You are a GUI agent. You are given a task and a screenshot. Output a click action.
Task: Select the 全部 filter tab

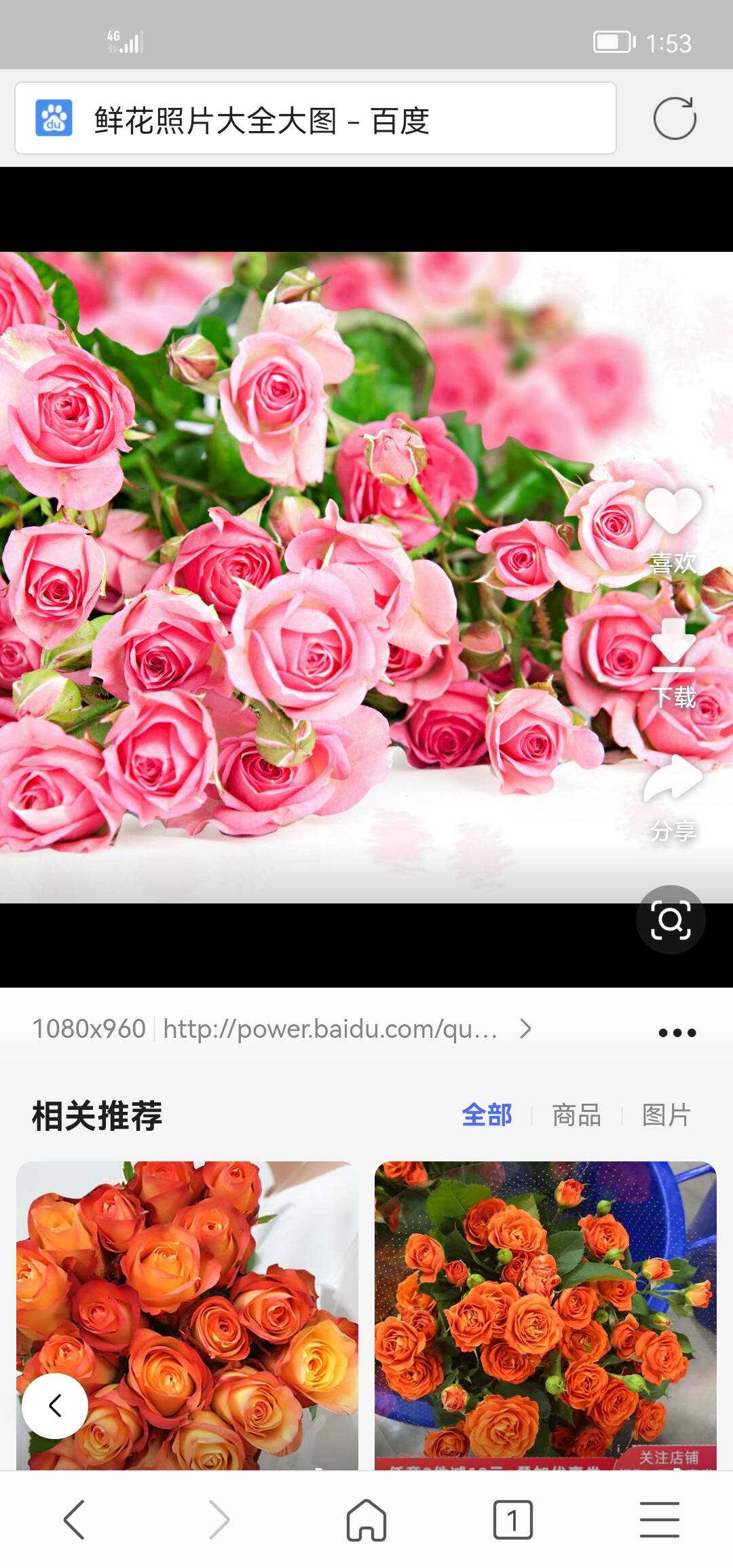tap(487, 1115)
